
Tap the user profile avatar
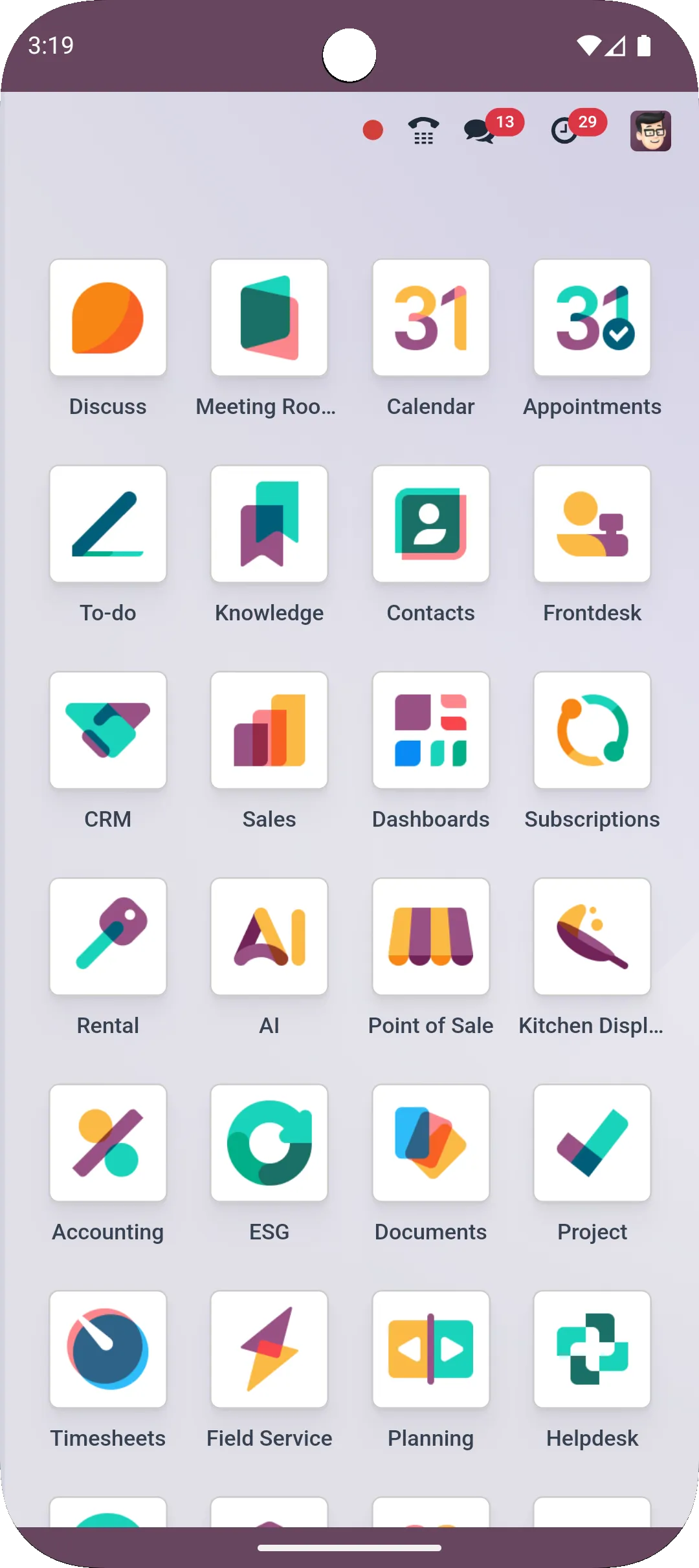pos(650,130)
